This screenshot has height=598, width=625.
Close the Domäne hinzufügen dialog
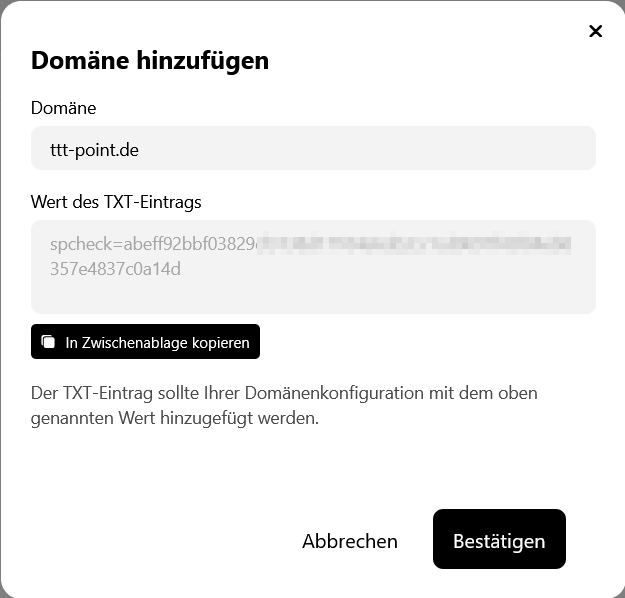[x=596, y=31]
